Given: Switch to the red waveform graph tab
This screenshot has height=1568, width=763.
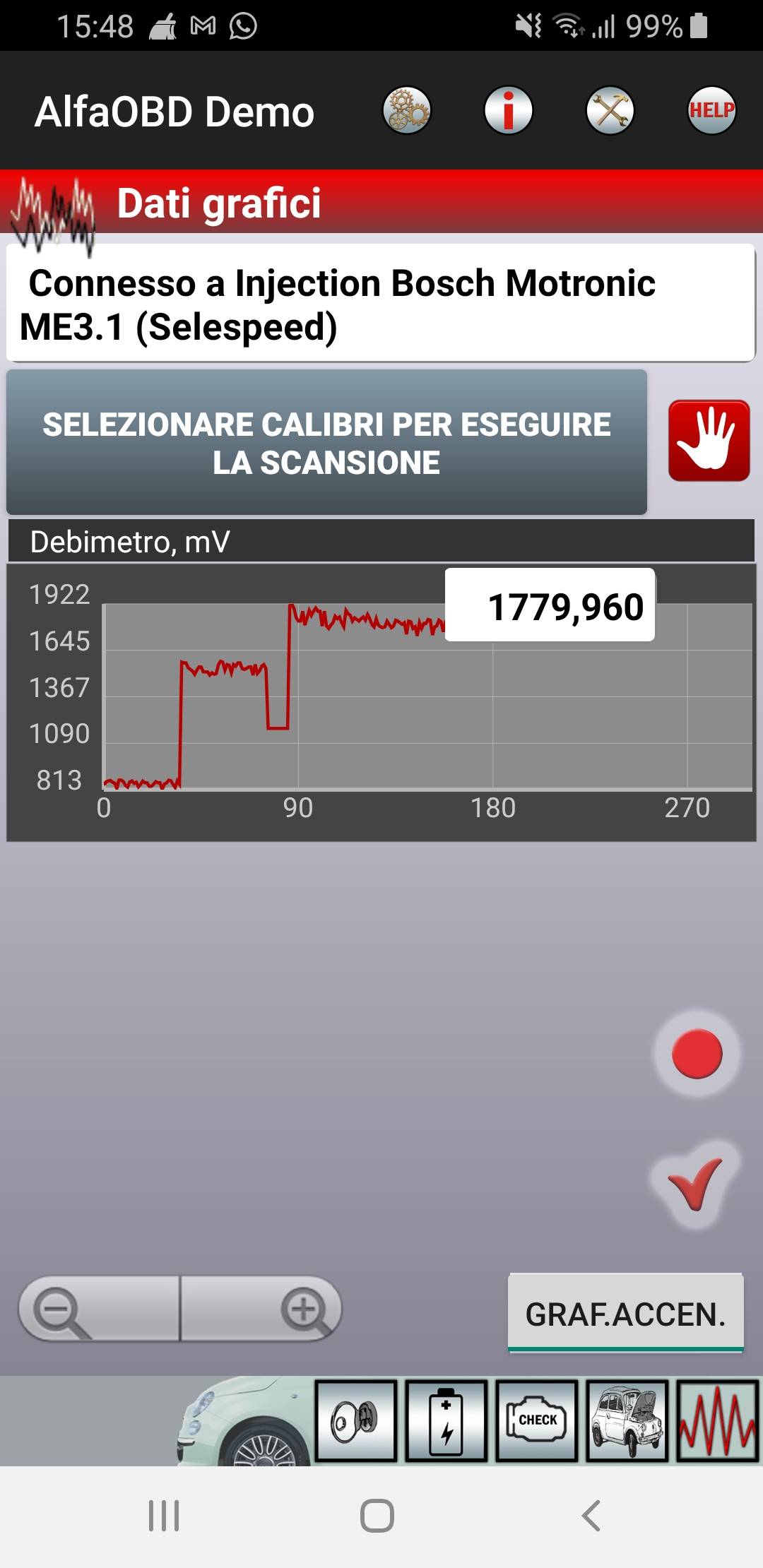Looking at the screenshot, I should coord(718,1420).
